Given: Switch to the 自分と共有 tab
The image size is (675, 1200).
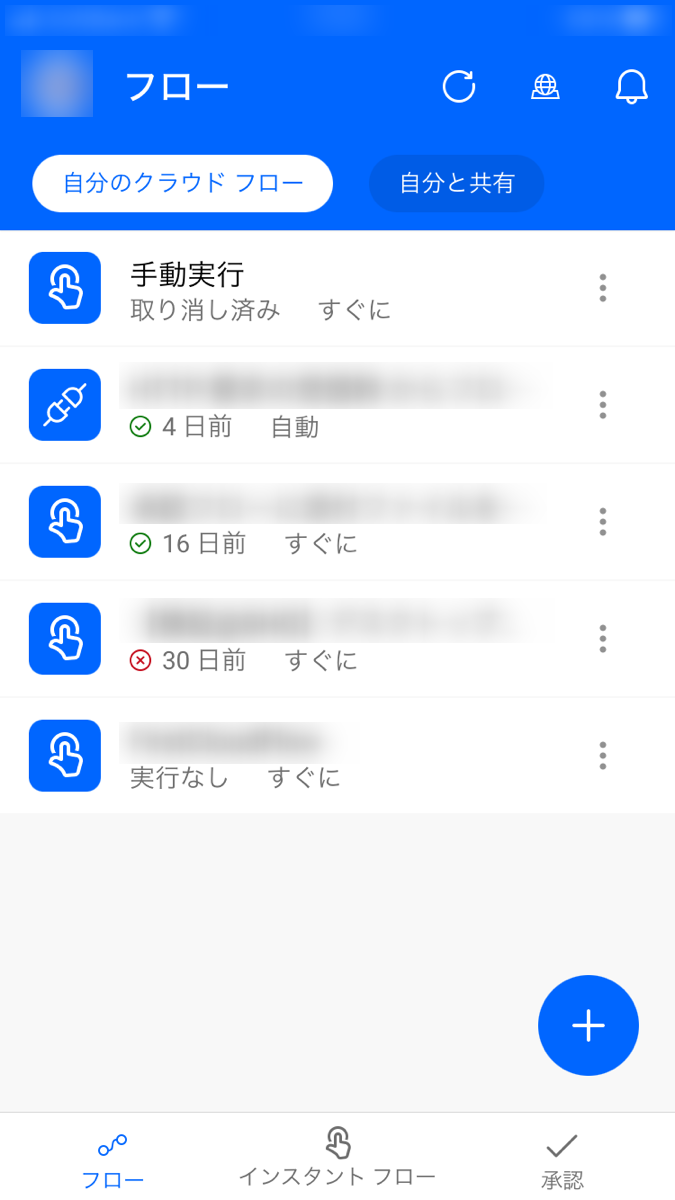Looking at the screenshot, I should 456,184.
